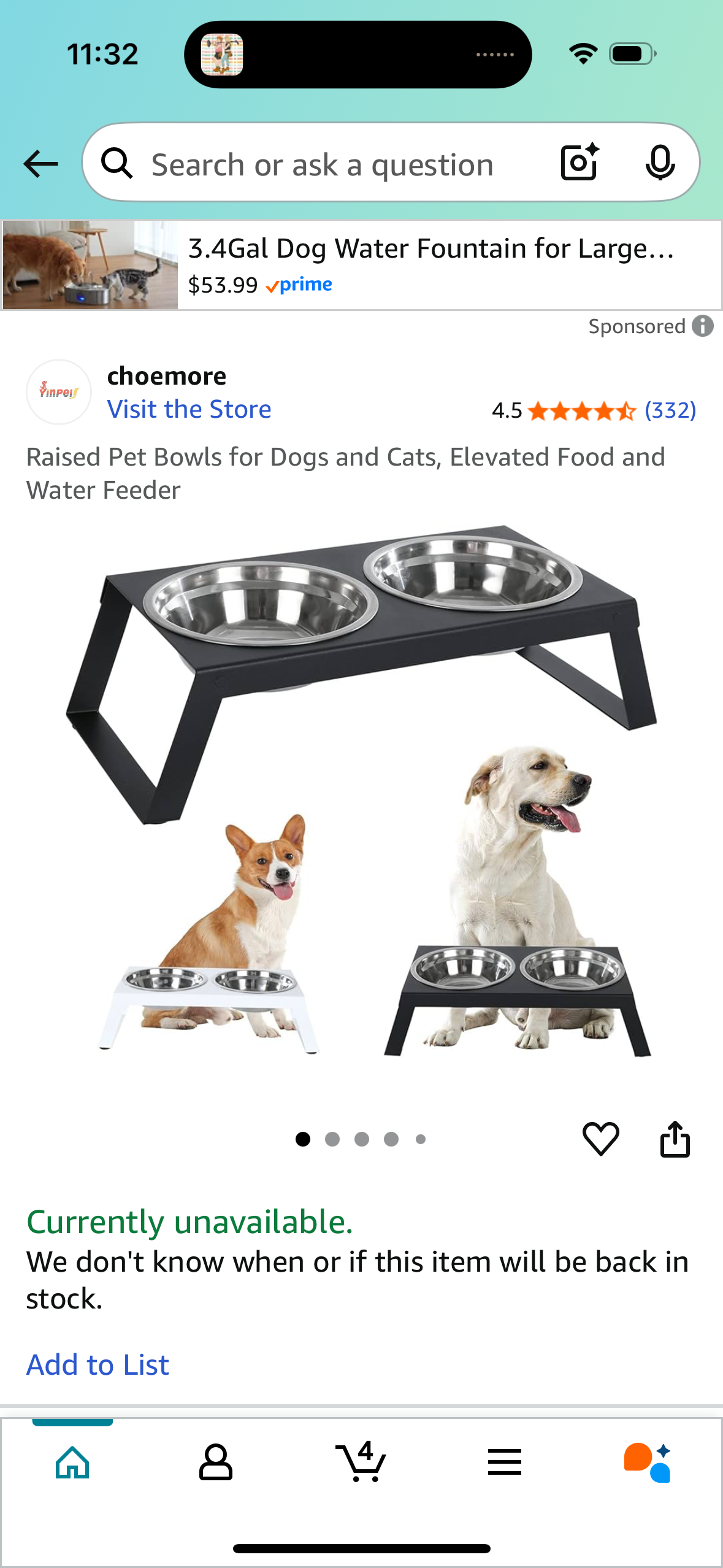The height and width of the screenshot is (1568, 723).
Task: Tap Add to List link
Action: (x=98, y=1364)
